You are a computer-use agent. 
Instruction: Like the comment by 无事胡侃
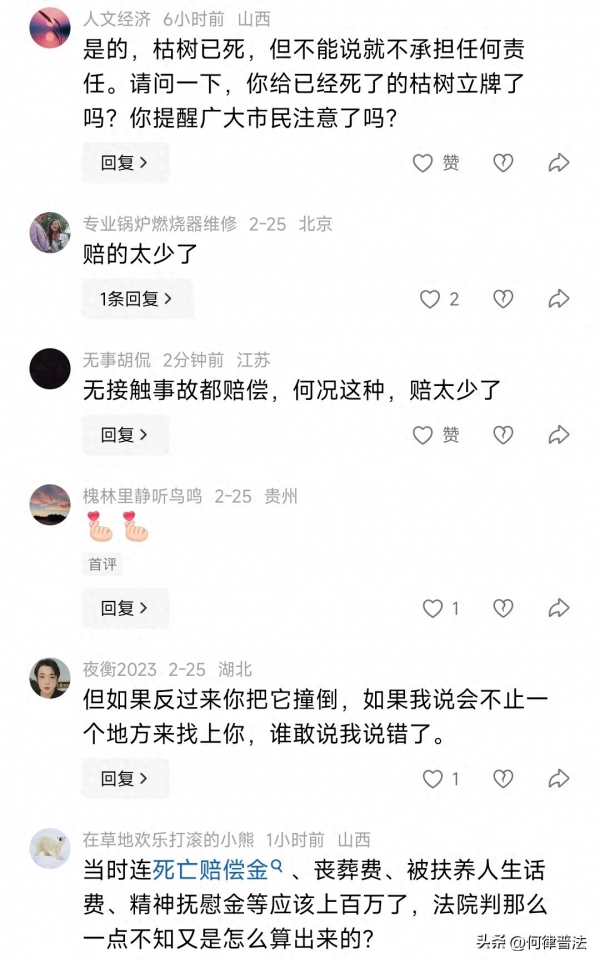[x=424, y=435]
